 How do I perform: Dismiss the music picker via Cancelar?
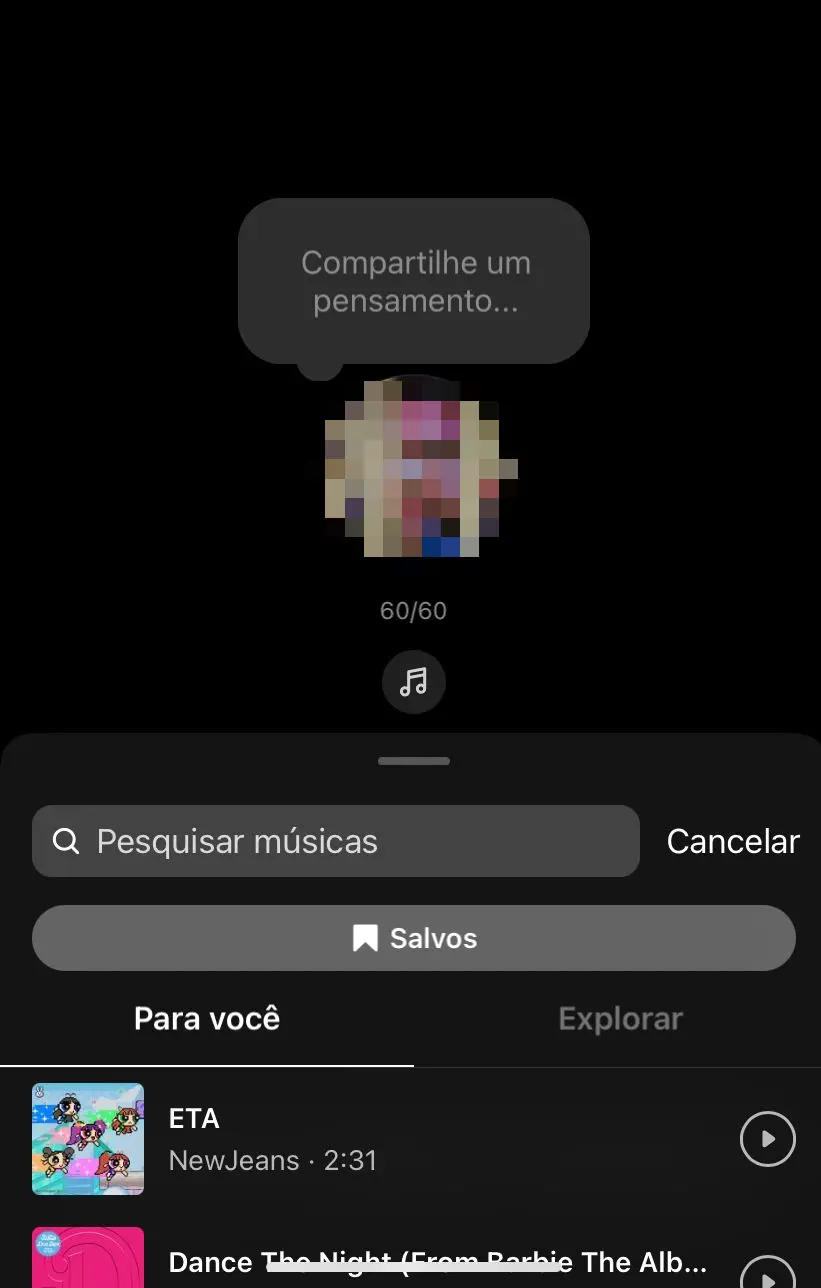click(733, 841)
